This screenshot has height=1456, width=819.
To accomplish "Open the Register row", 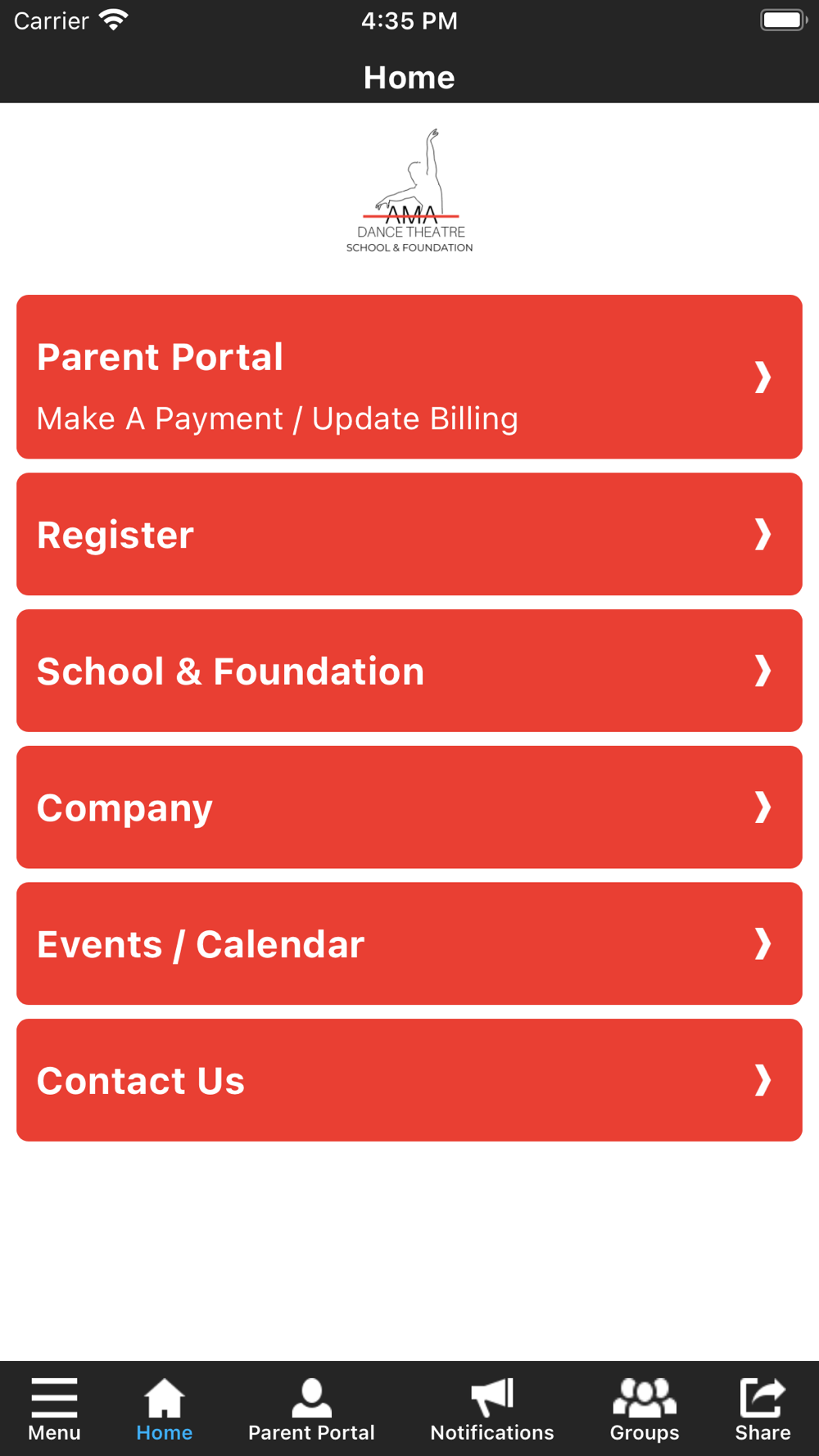I will 409,534.
